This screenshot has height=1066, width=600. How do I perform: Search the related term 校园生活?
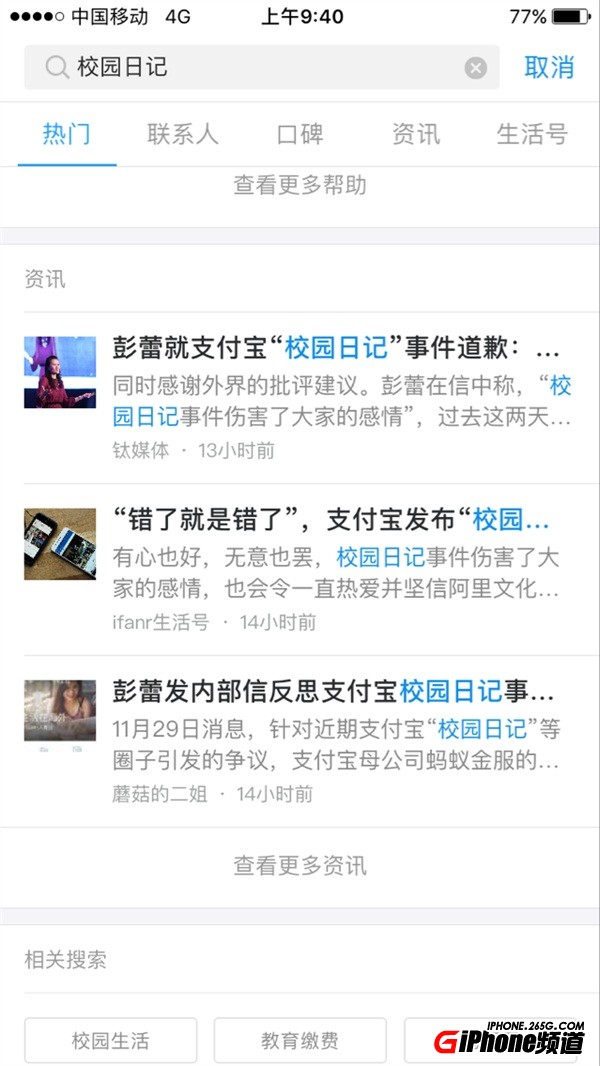[110, 1040]
